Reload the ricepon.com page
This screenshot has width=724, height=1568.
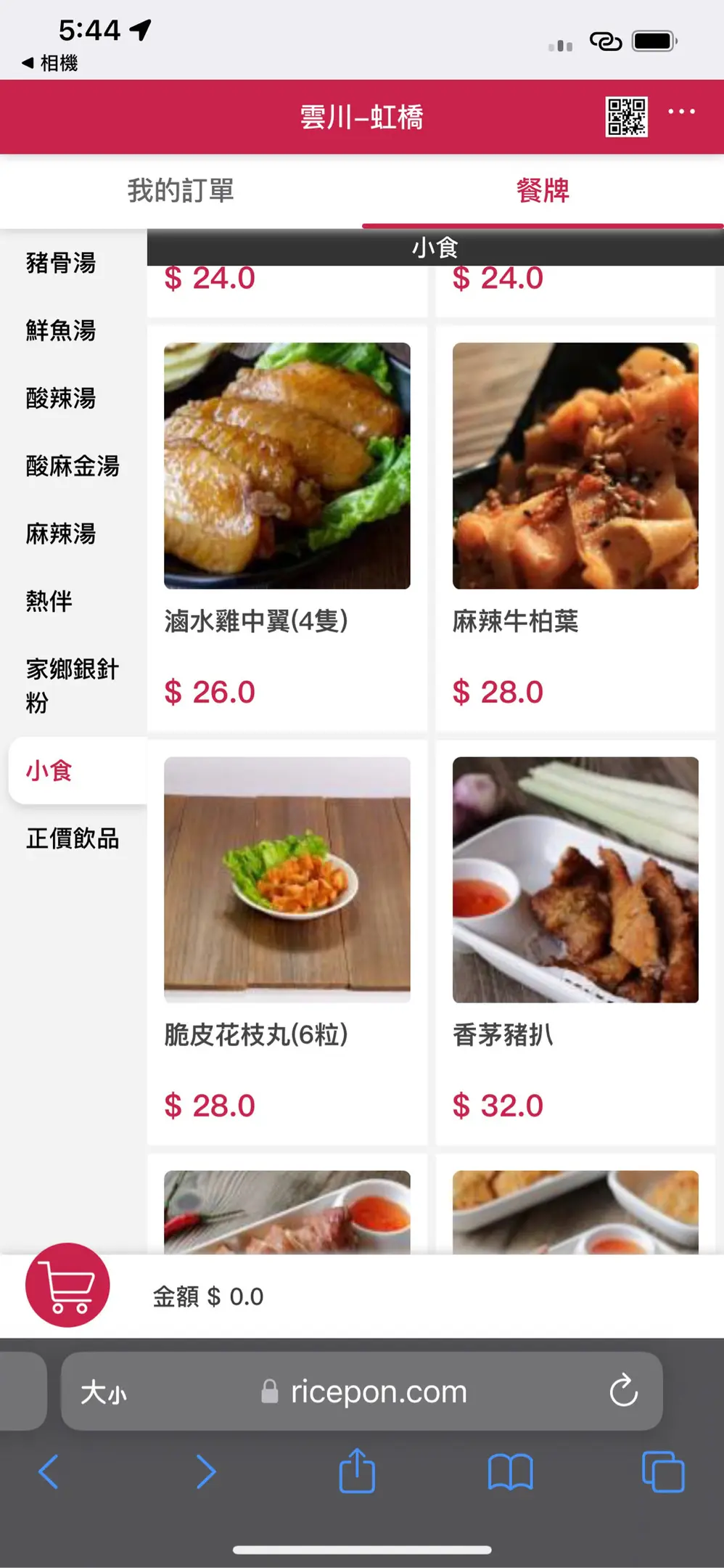point(623,1391)
